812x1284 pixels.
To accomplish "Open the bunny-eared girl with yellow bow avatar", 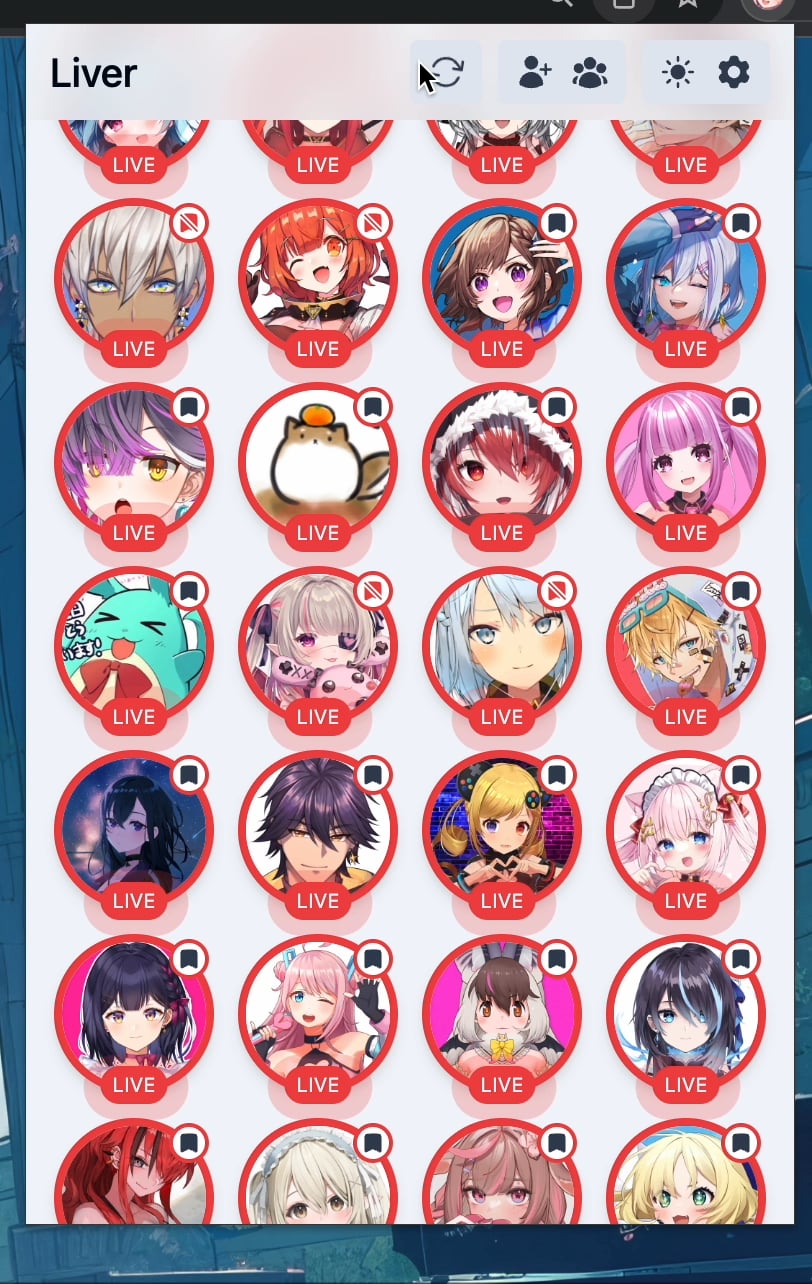I will click(x=502, y=1014).
